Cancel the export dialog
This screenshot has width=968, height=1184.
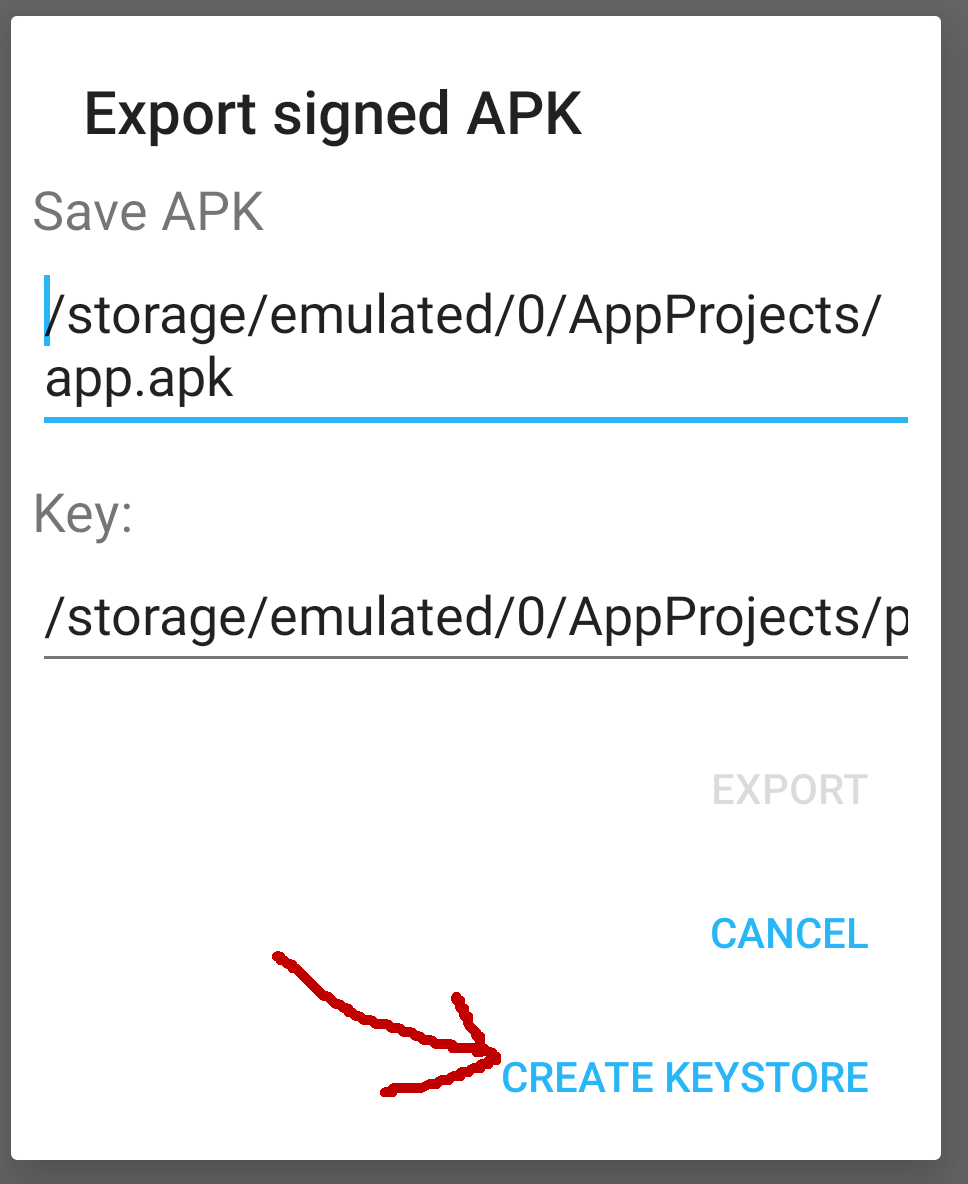[789, 934]
